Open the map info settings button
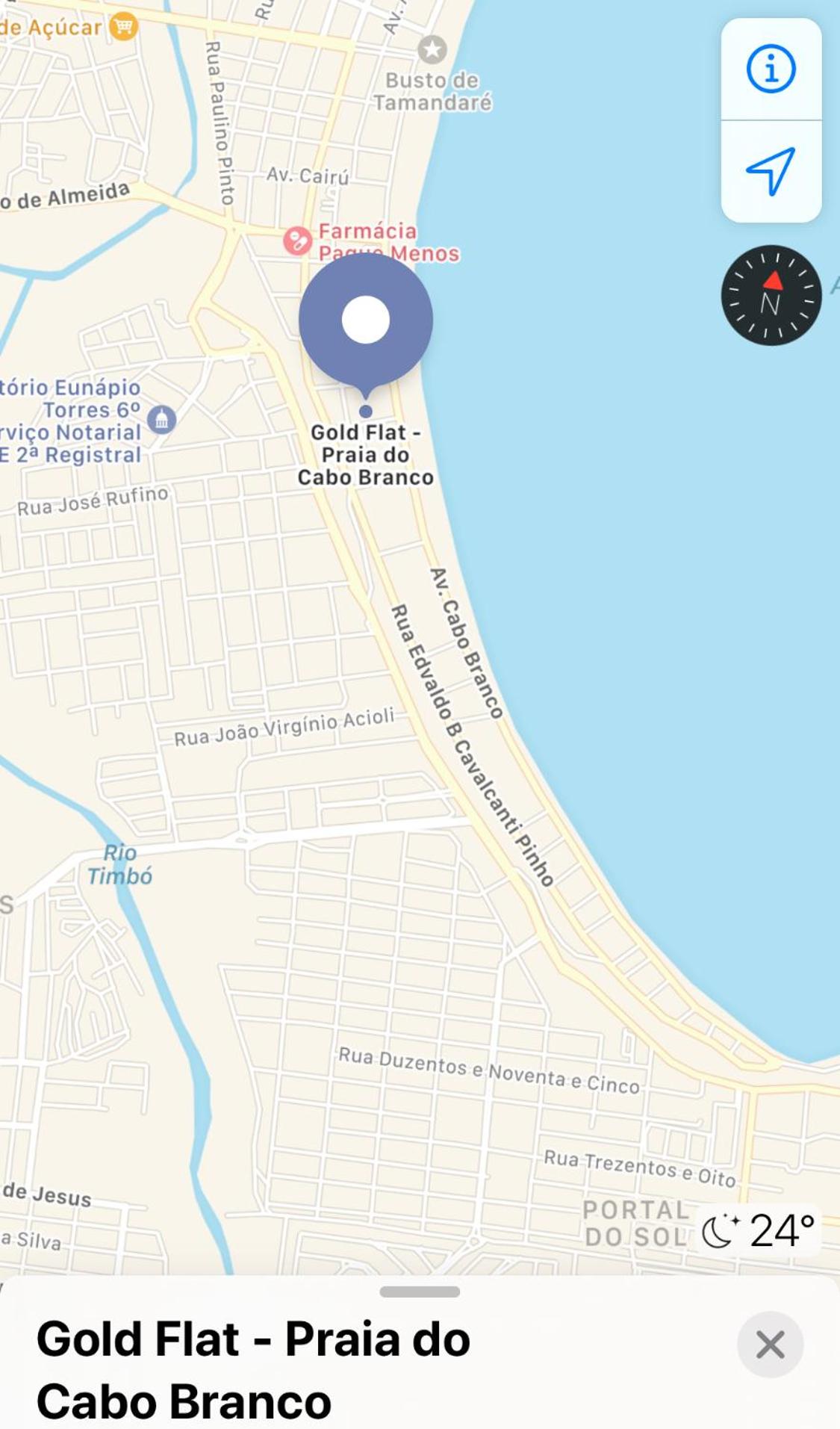840x1429 pixels. click(771, 69)
